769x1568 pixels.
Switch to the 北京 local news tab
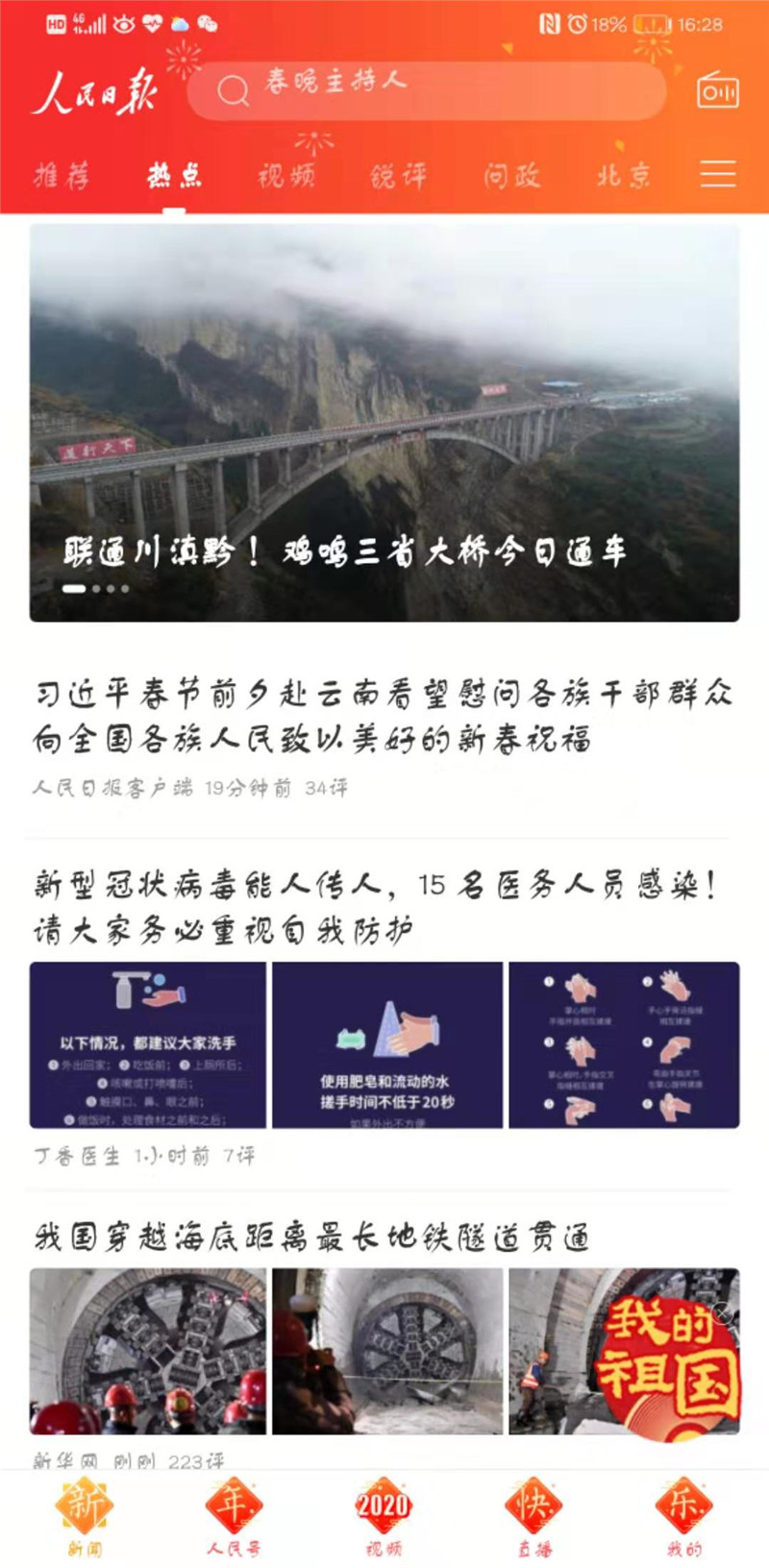coord(624,175)
